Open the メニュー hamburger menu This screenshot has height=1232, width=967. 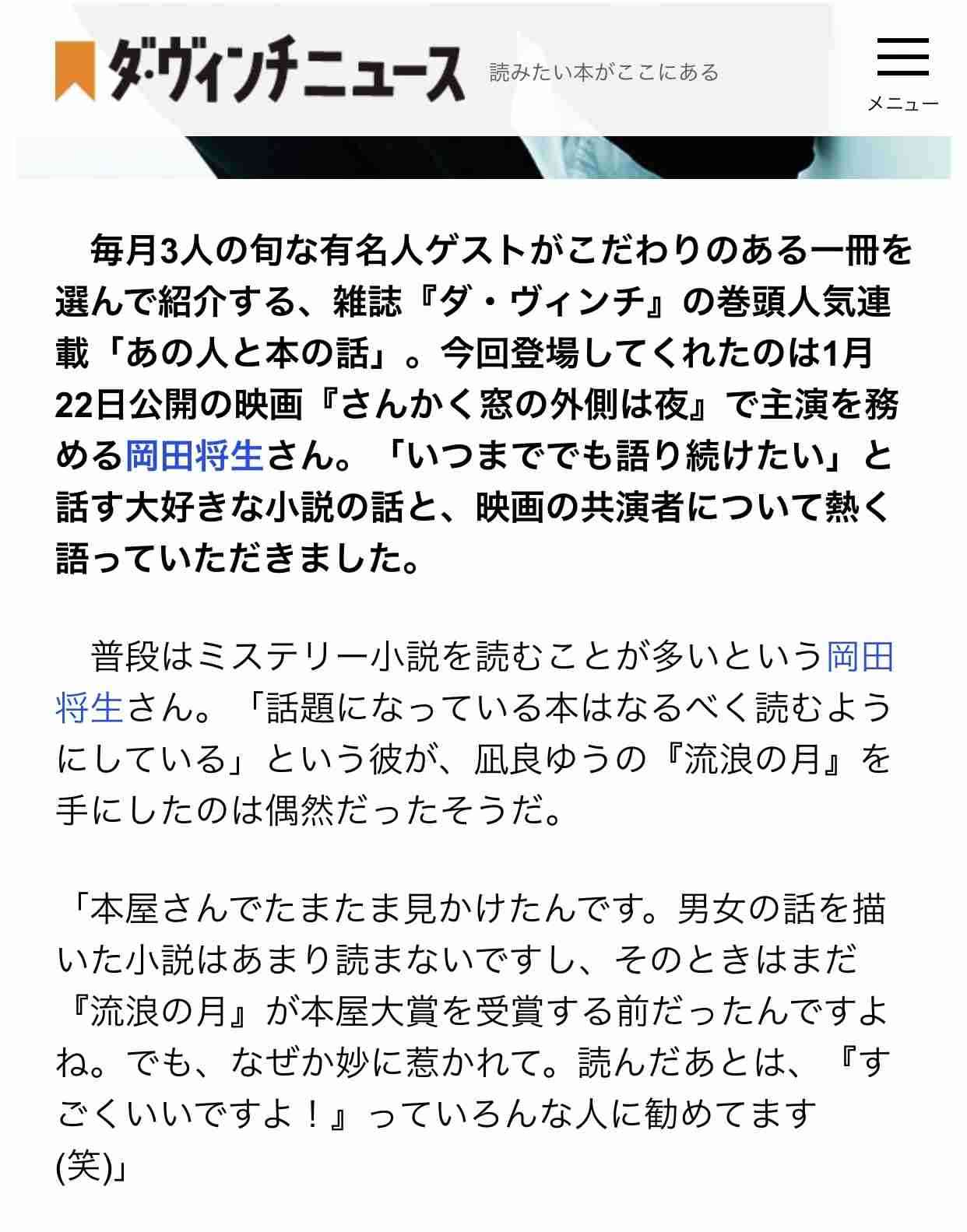pyautogui.click(x=902, y=72)
